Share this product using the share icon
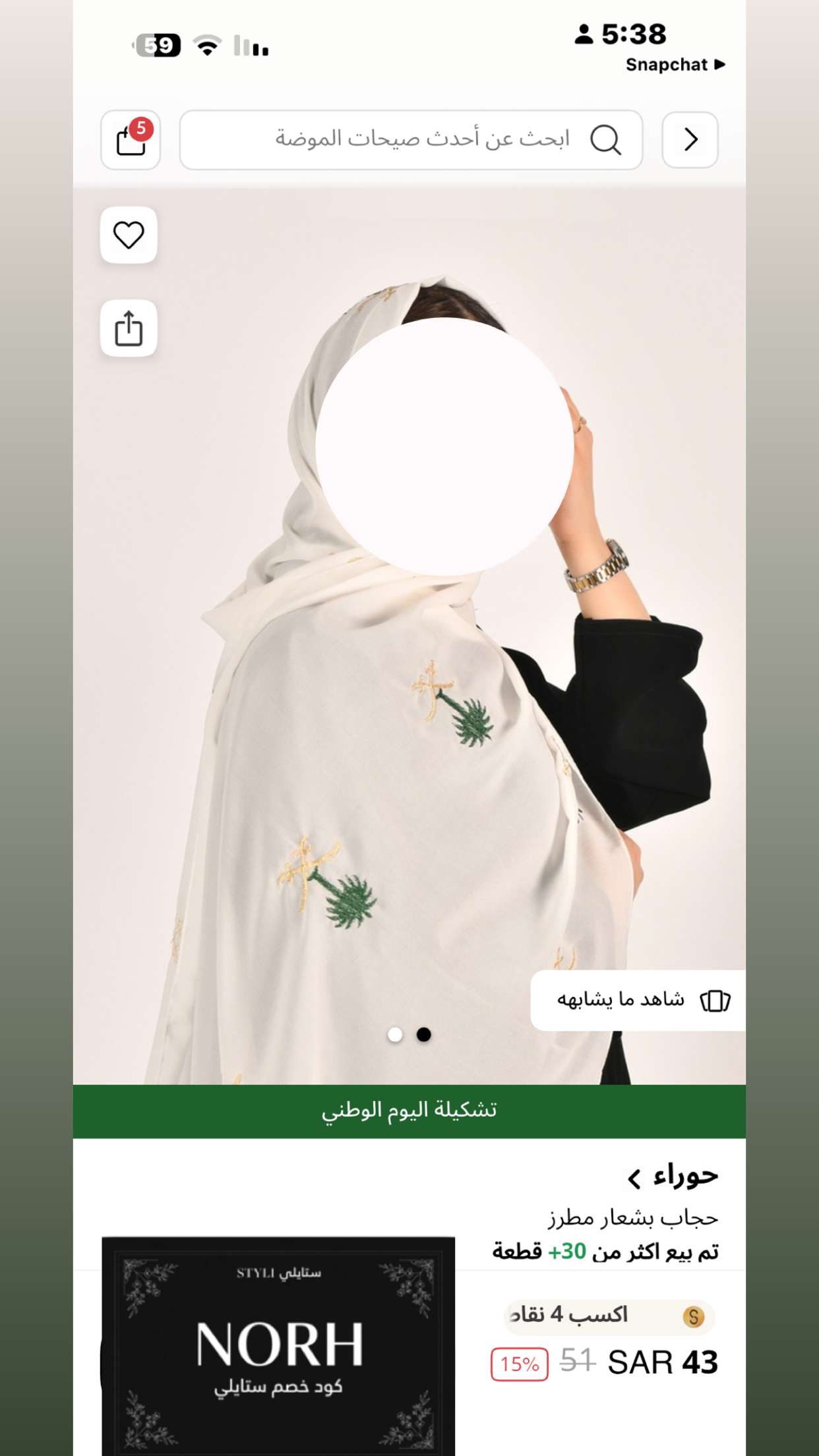Screen dimensions: 819x1456 click(x=129, y=328)
